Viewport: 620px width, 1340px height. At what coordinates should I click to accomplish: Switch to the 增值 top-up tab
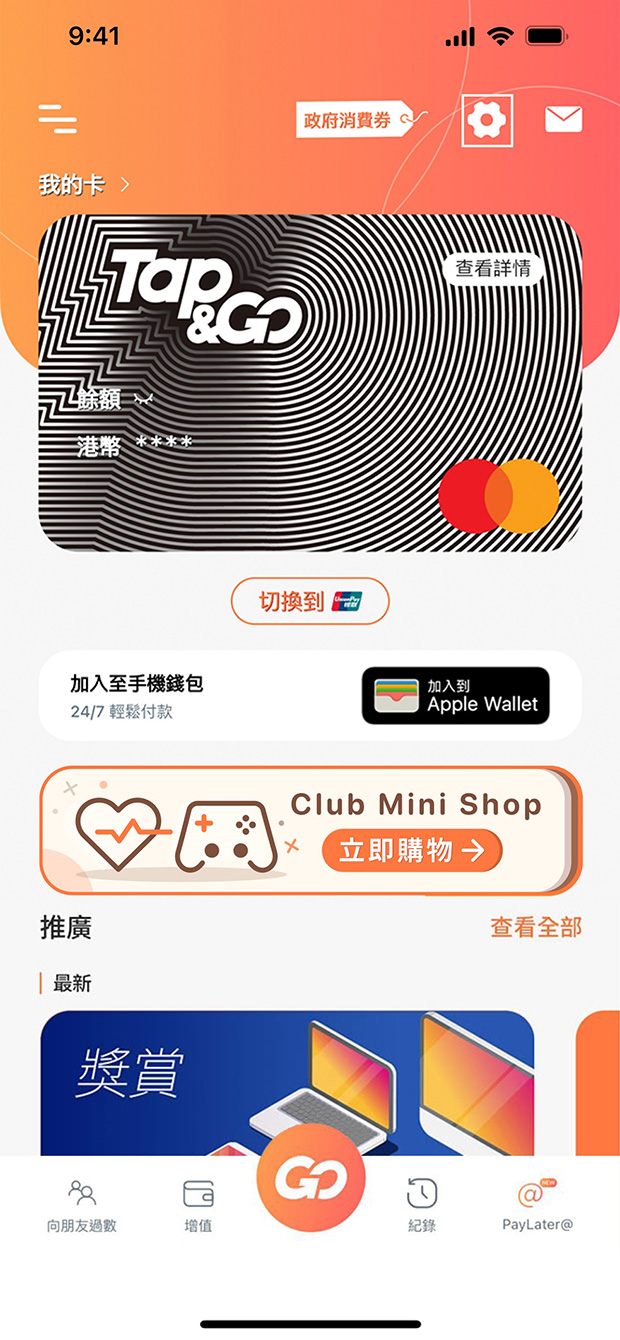tap(198, 1205)
